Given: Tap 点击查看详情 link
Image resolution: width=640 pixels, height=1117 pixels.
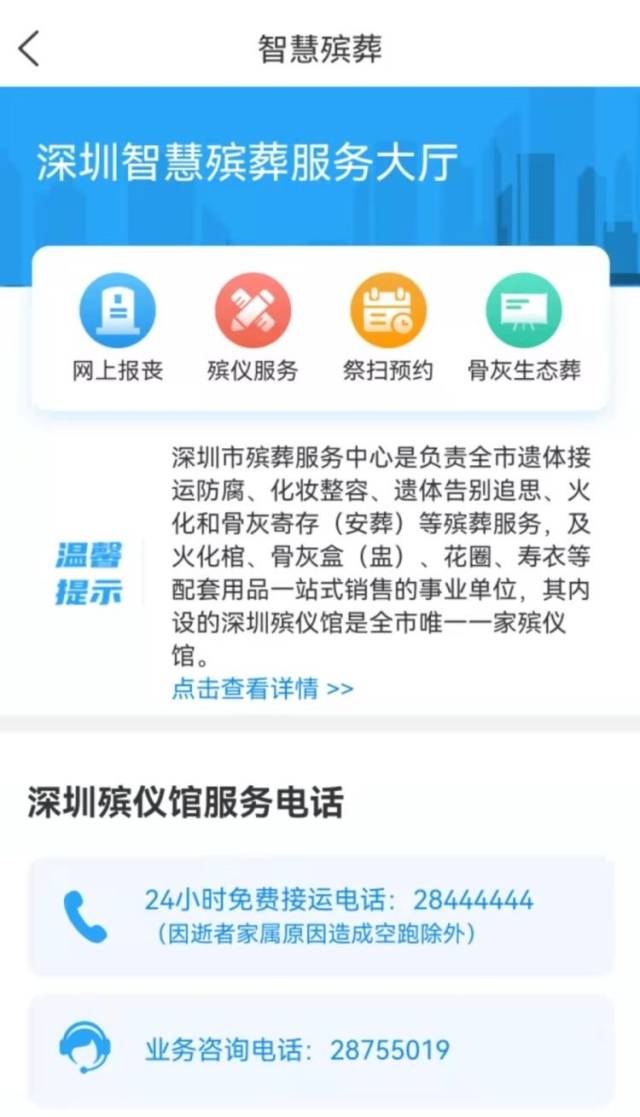Looking at the screenshot, I should [263, 689].
